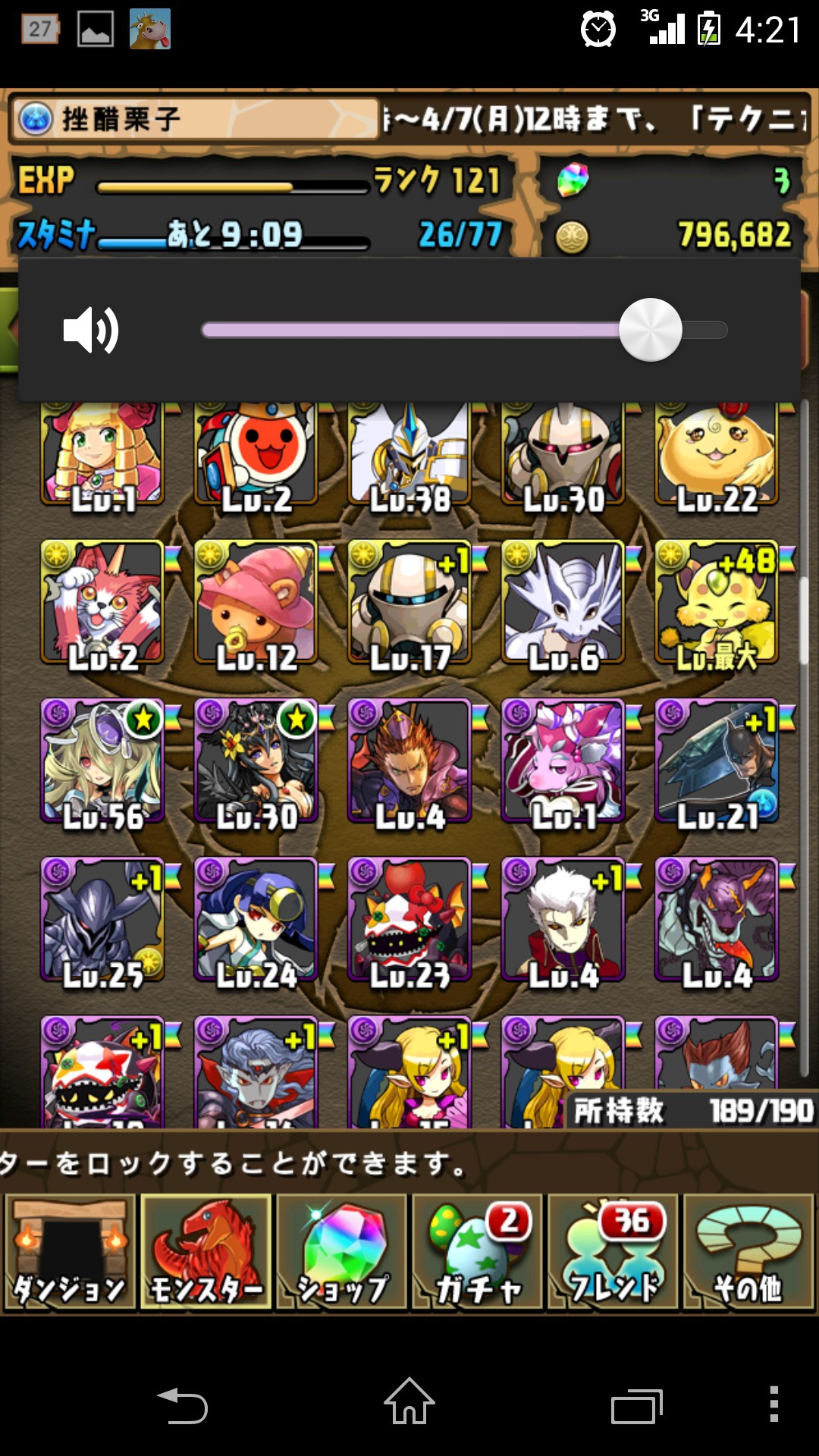This screenshot has height=1456, width=819.
Task: Go to the ガチャ egg machine tab
Action: [477, 1252]
